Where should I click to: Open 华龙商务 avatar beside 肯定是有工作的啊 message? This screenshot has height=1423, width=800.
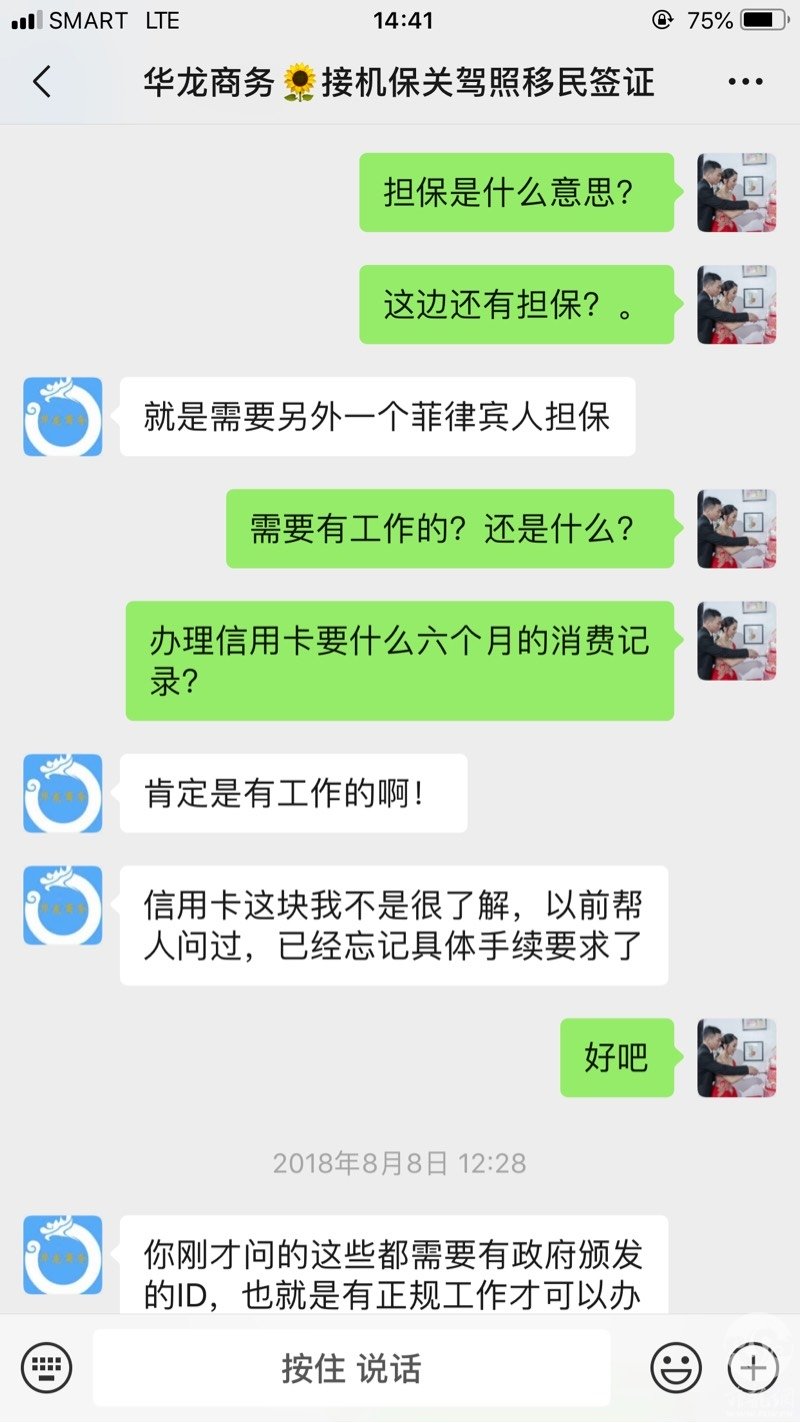(x=63, y=793)
